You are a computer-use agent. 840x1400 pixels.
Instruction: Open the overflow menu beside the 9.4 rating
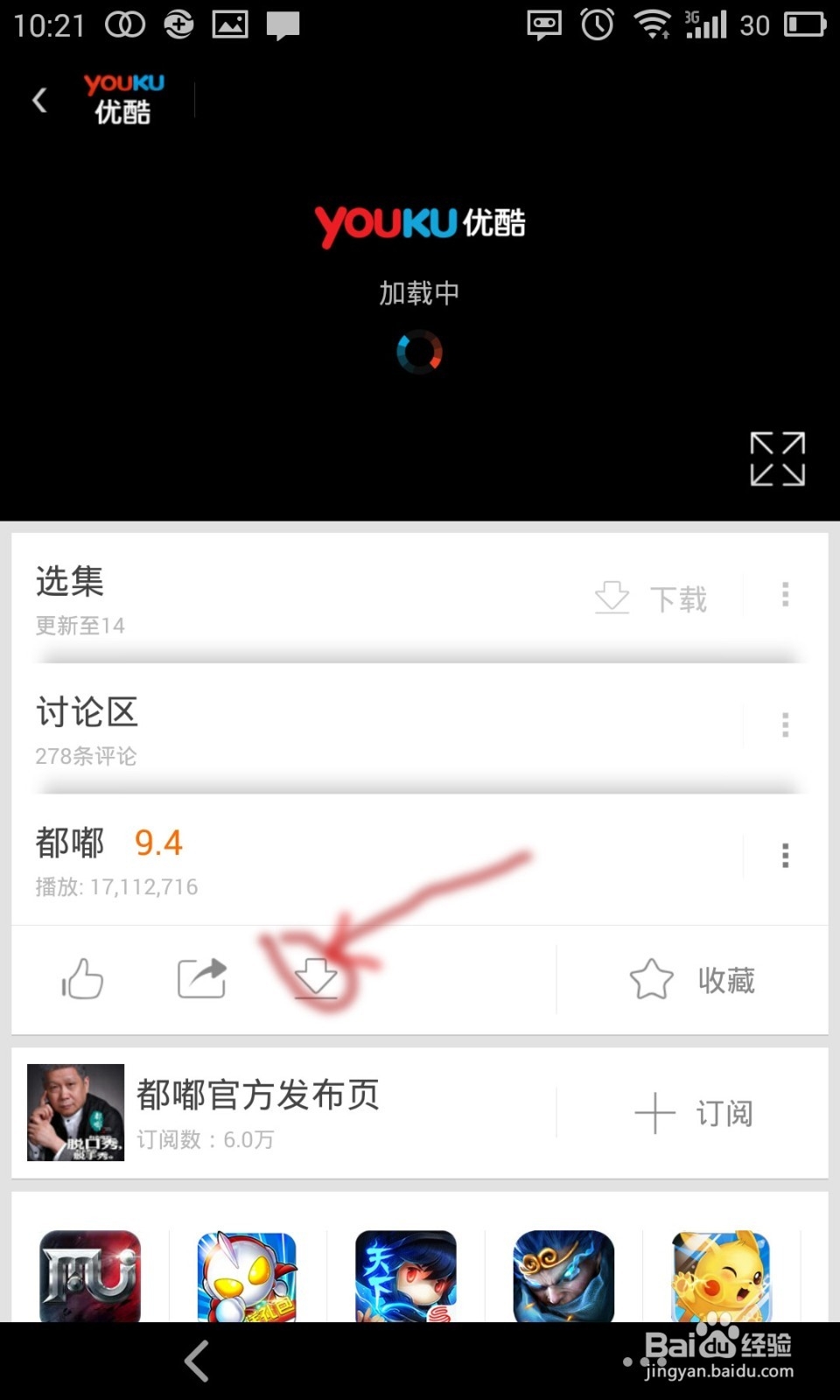[785, 854]
